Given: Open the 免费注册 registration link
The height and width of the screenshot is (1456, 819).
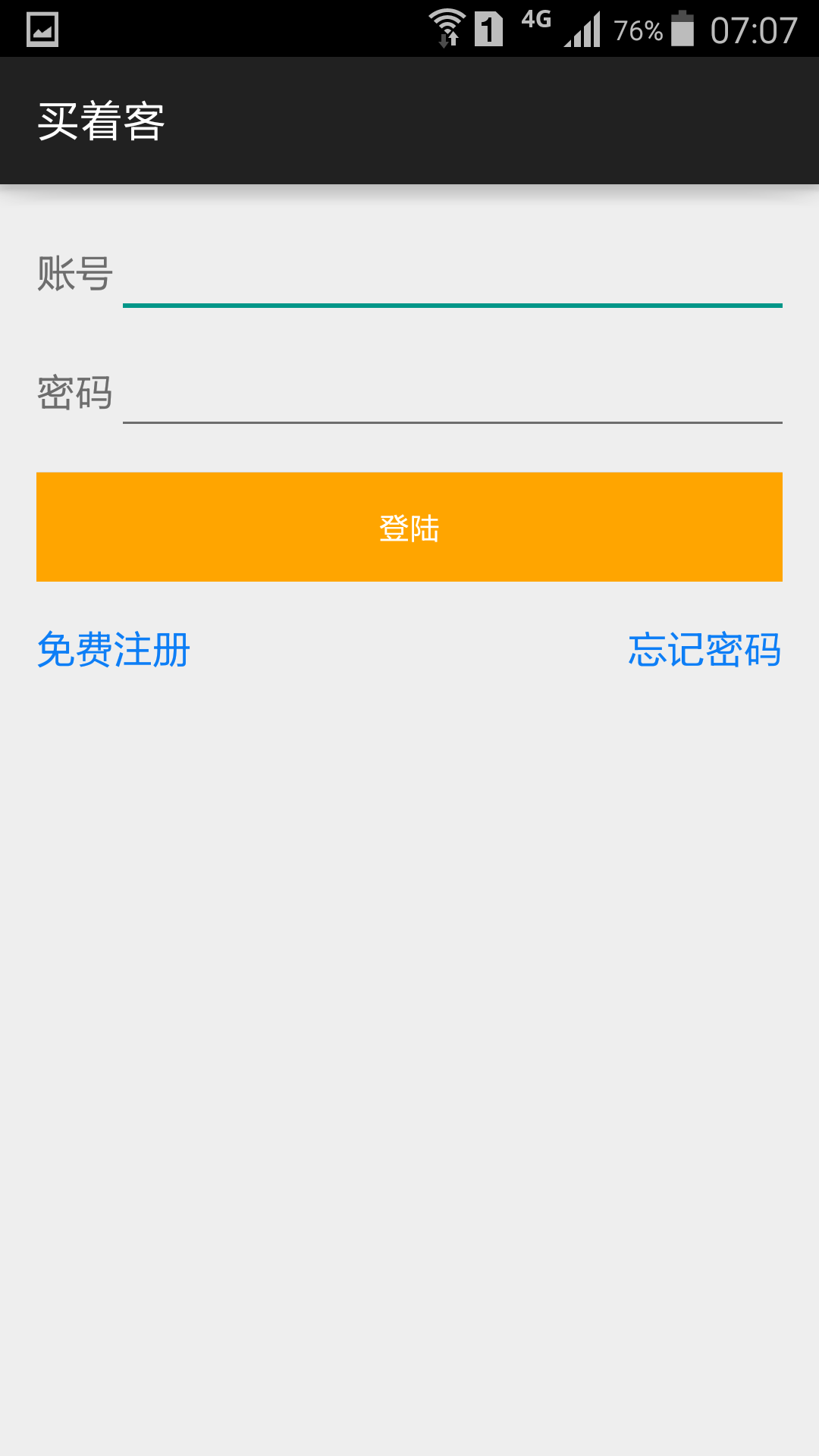Looking at the screenshot, I should [115, 650].
